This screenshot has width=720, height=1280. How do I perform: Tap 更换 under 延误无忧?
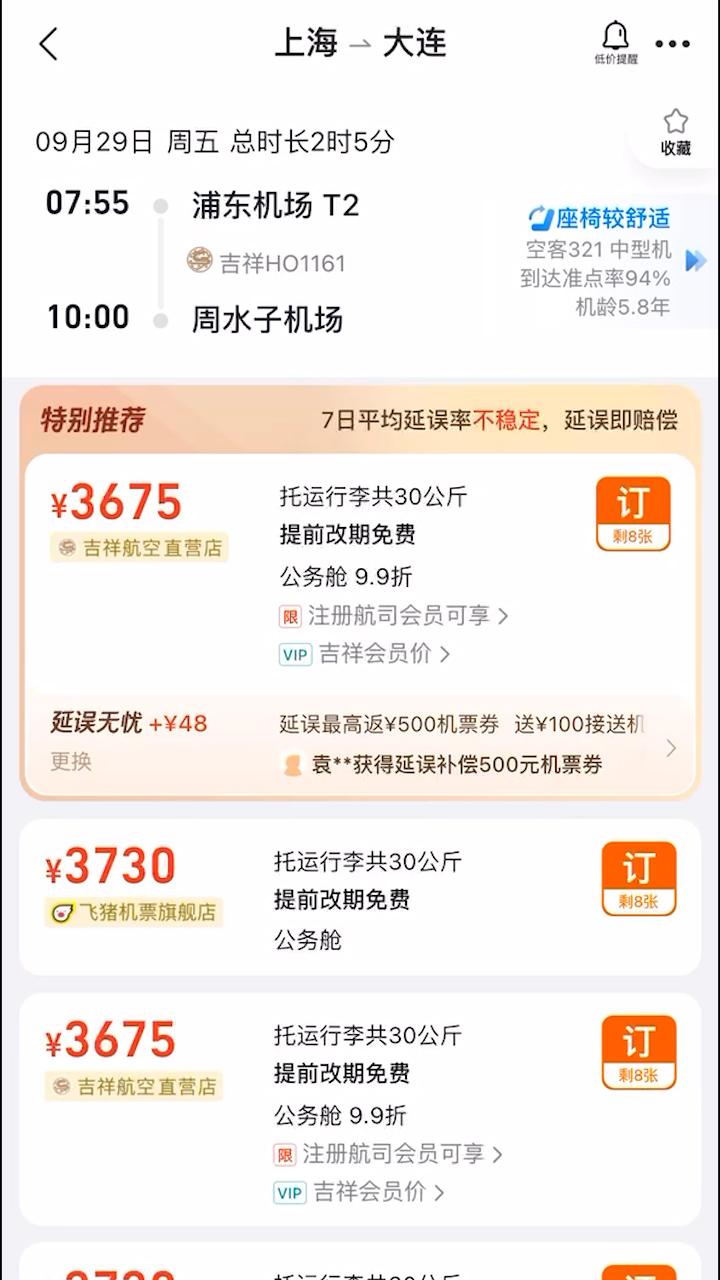[71, 761]
